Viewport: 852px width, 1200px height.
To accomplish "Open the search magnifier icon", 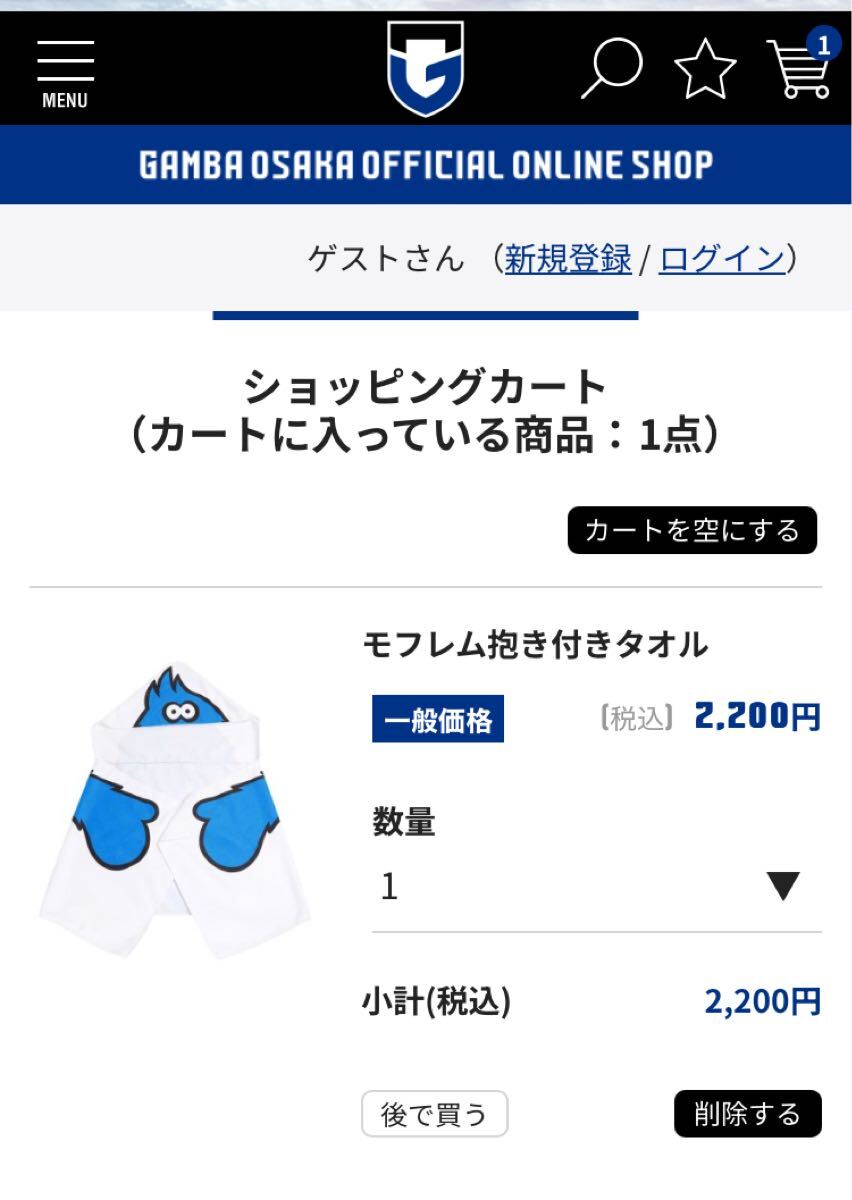I will tap(611, 69).
